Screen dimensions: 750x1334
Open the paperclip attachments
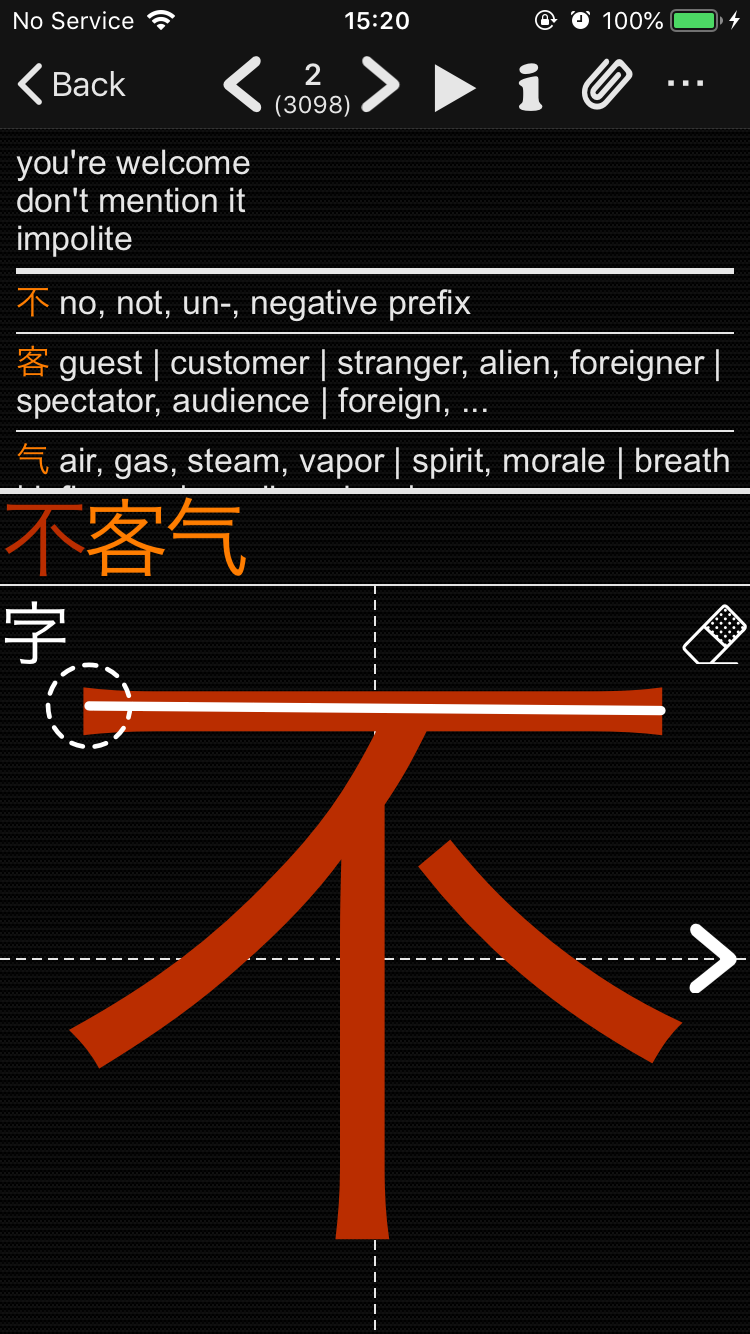coord(607,85)
